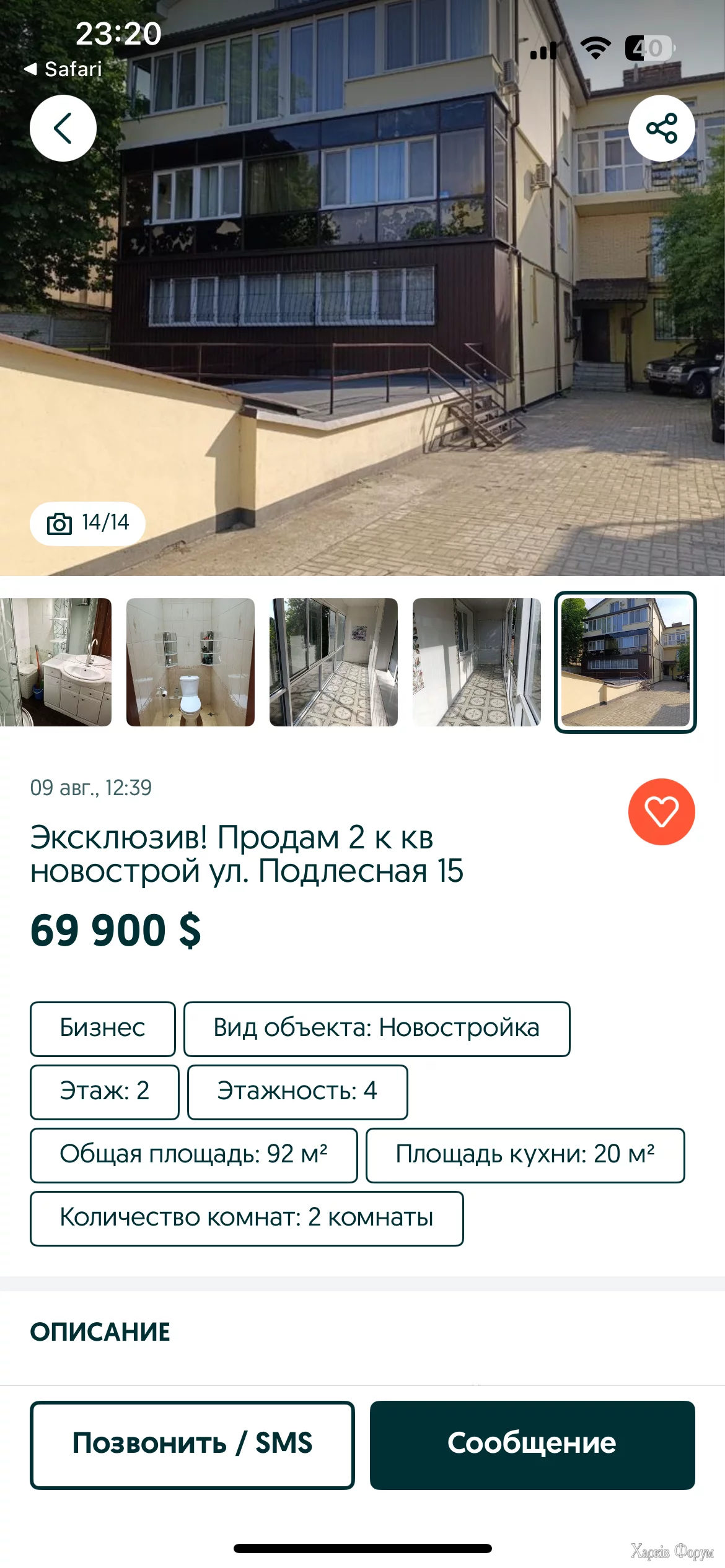Tap the Позвонить / SMS button
The height and width of the screenshot is (1568, 725).
point(192,1444)
